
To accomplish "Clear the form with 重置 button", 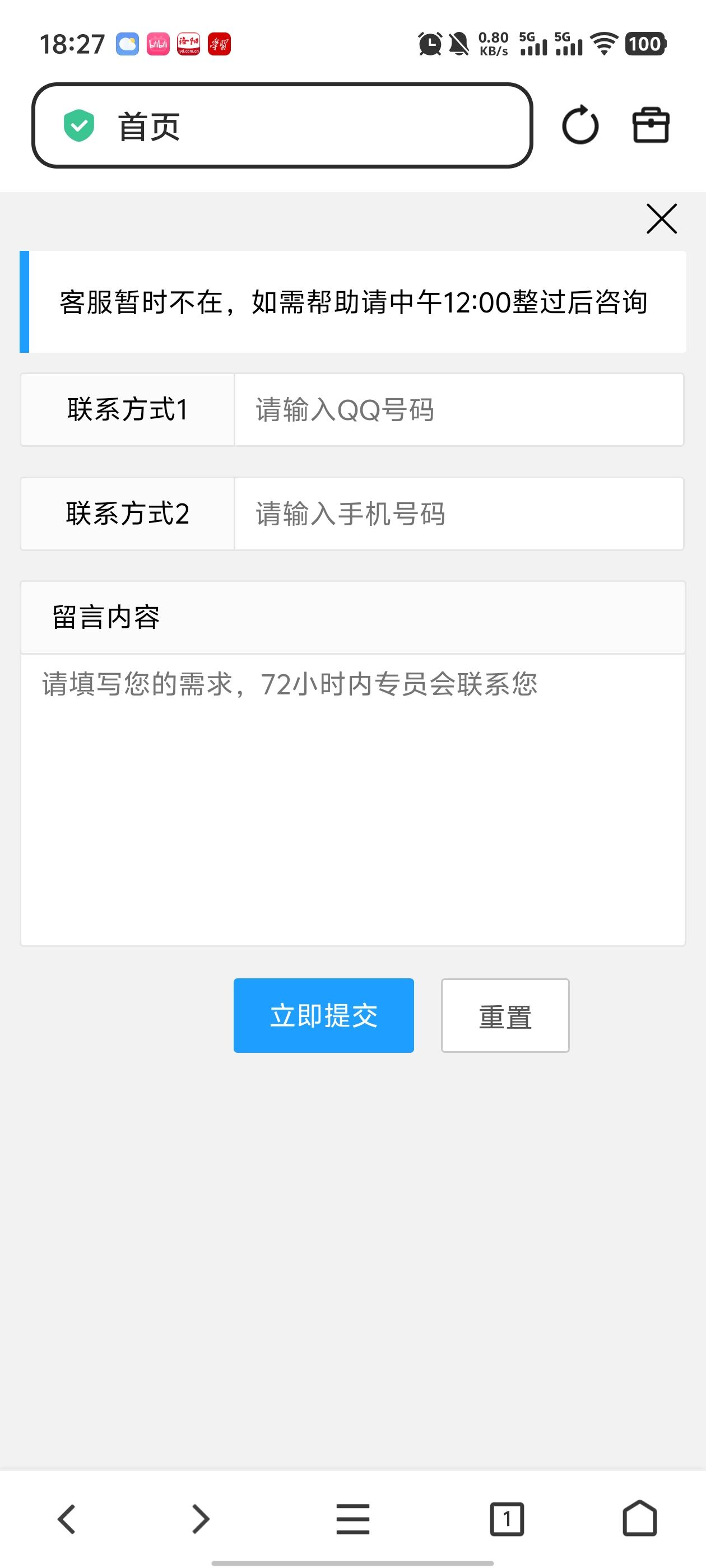I will click(x=505, y=1015).
